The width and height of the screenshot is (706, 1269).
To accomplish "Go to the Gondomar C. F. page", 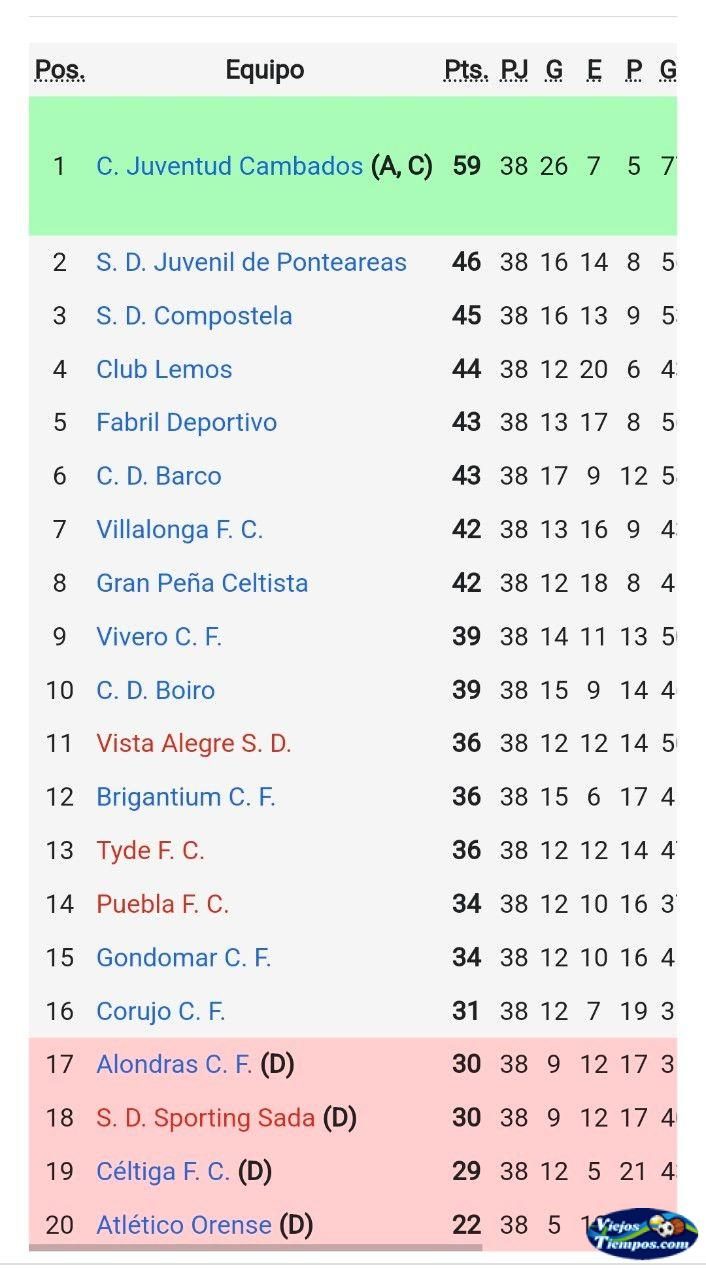I will [x=183, y=958].
